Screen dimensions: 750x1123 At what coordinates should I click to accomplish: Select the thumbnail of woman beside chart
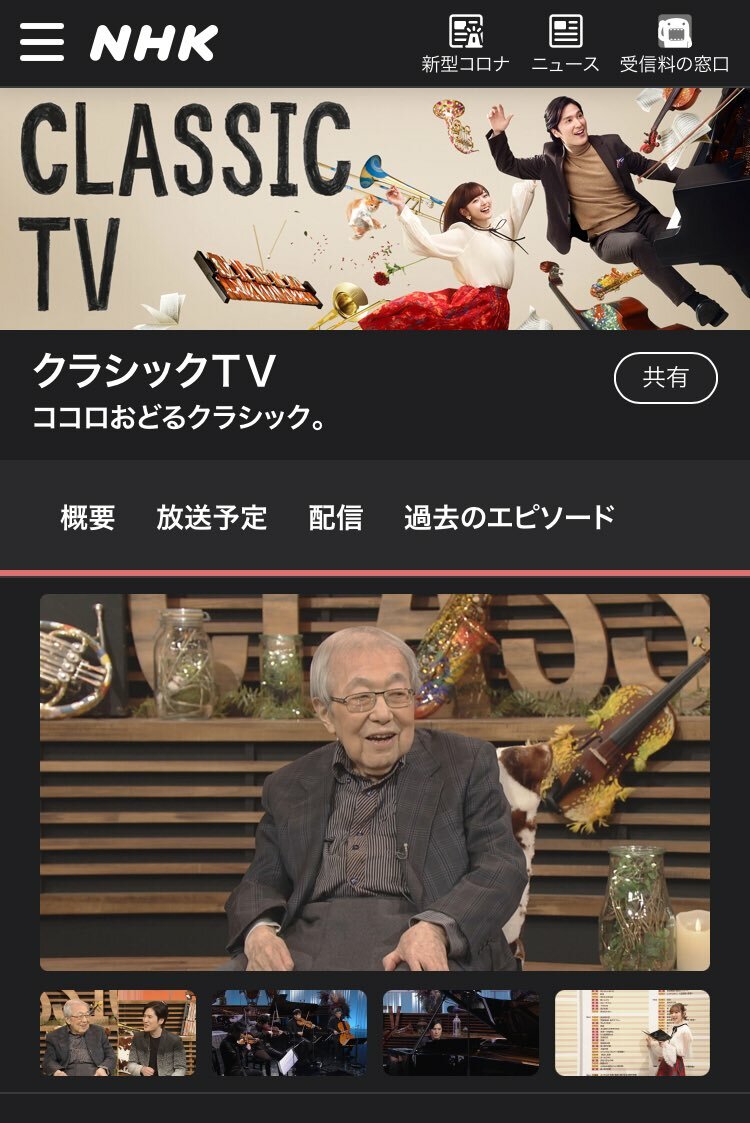click(x=632, y=1033)
